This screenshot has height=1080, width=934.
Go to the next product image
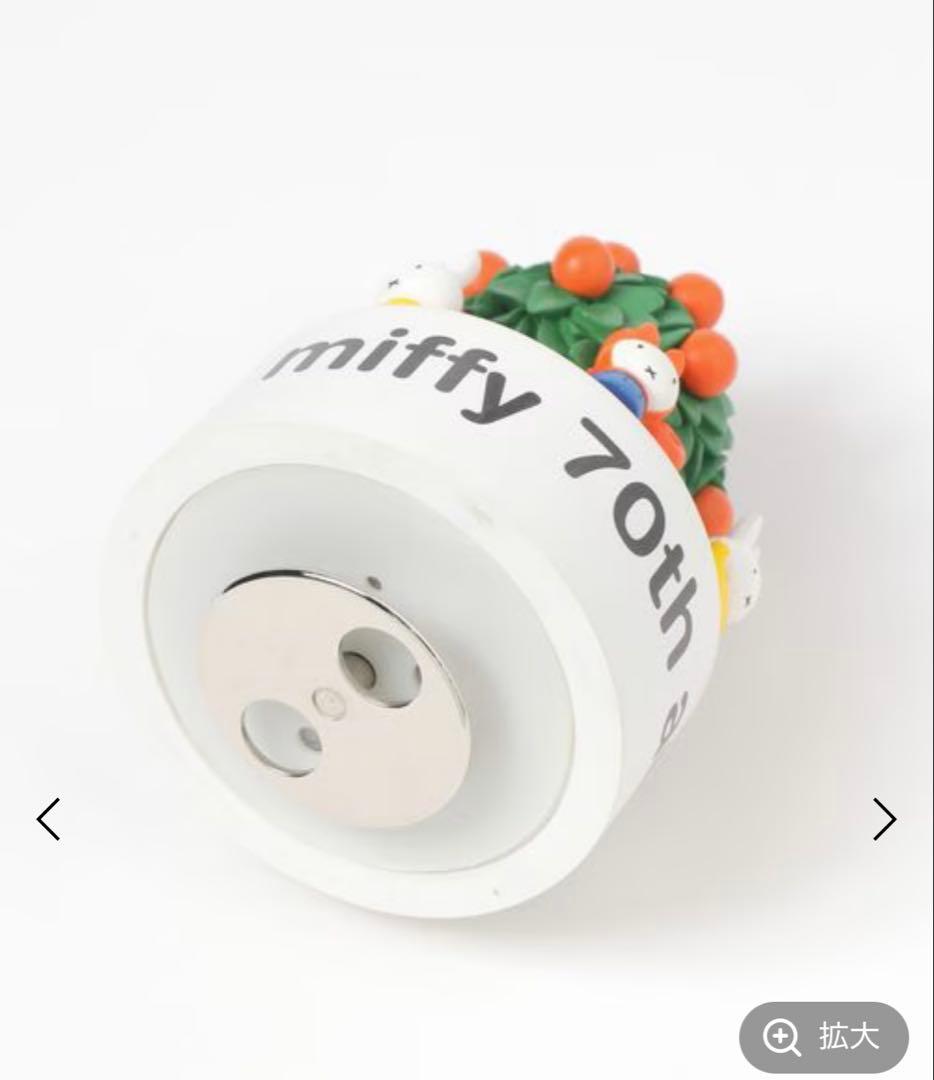(x=884, y=819)
